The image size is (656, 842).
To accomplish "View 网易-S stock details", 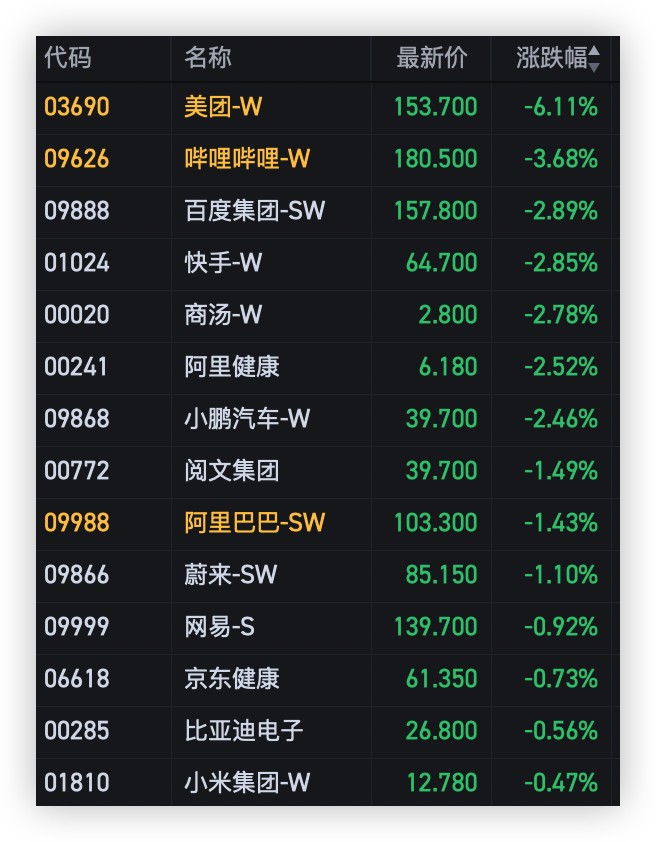I will click(x=219, y=627).
